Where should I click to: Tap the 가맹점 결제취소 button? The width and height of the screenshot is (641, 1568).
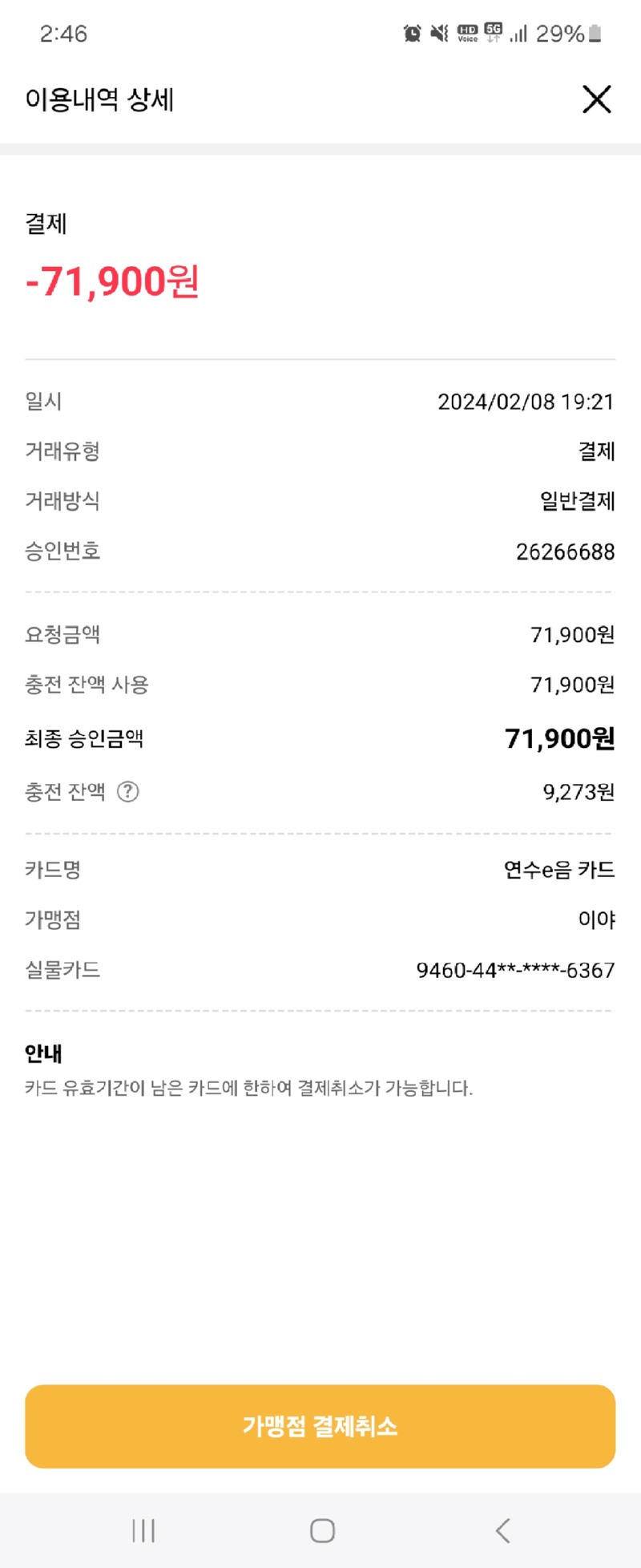[320, 1426]
